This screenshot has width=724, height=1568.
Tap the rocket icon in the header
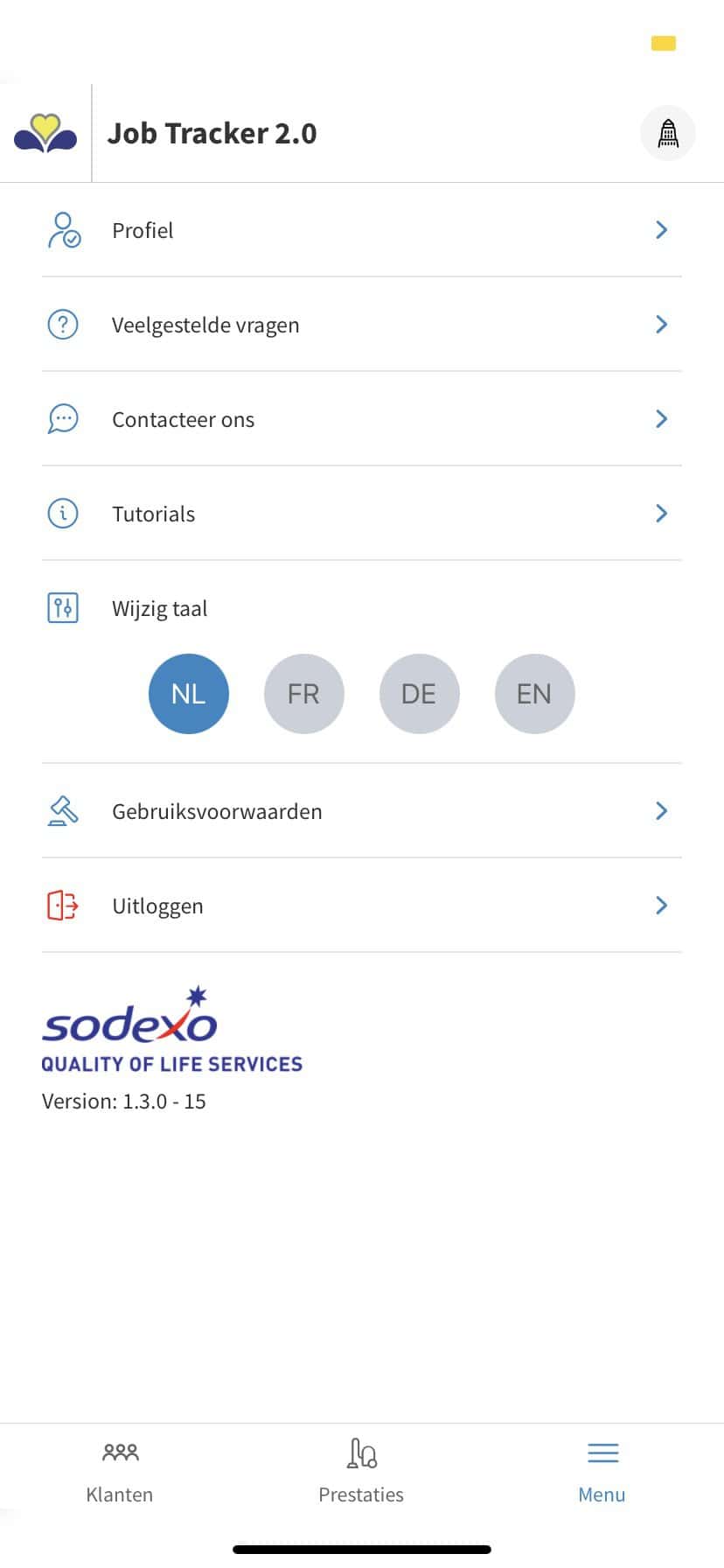(x=668, y=133)
